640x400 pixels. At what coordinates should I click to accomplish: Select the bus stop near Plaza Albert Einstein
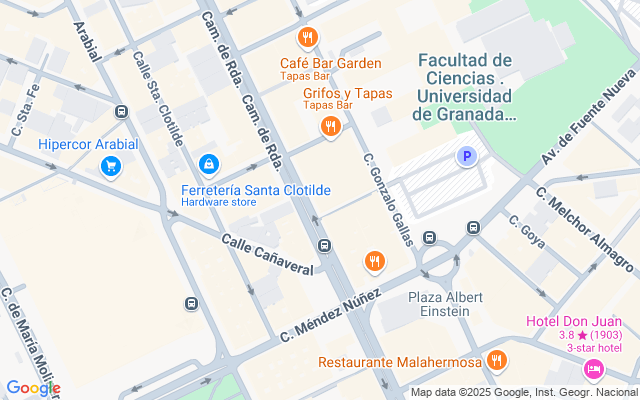click(x=429, y=238)
